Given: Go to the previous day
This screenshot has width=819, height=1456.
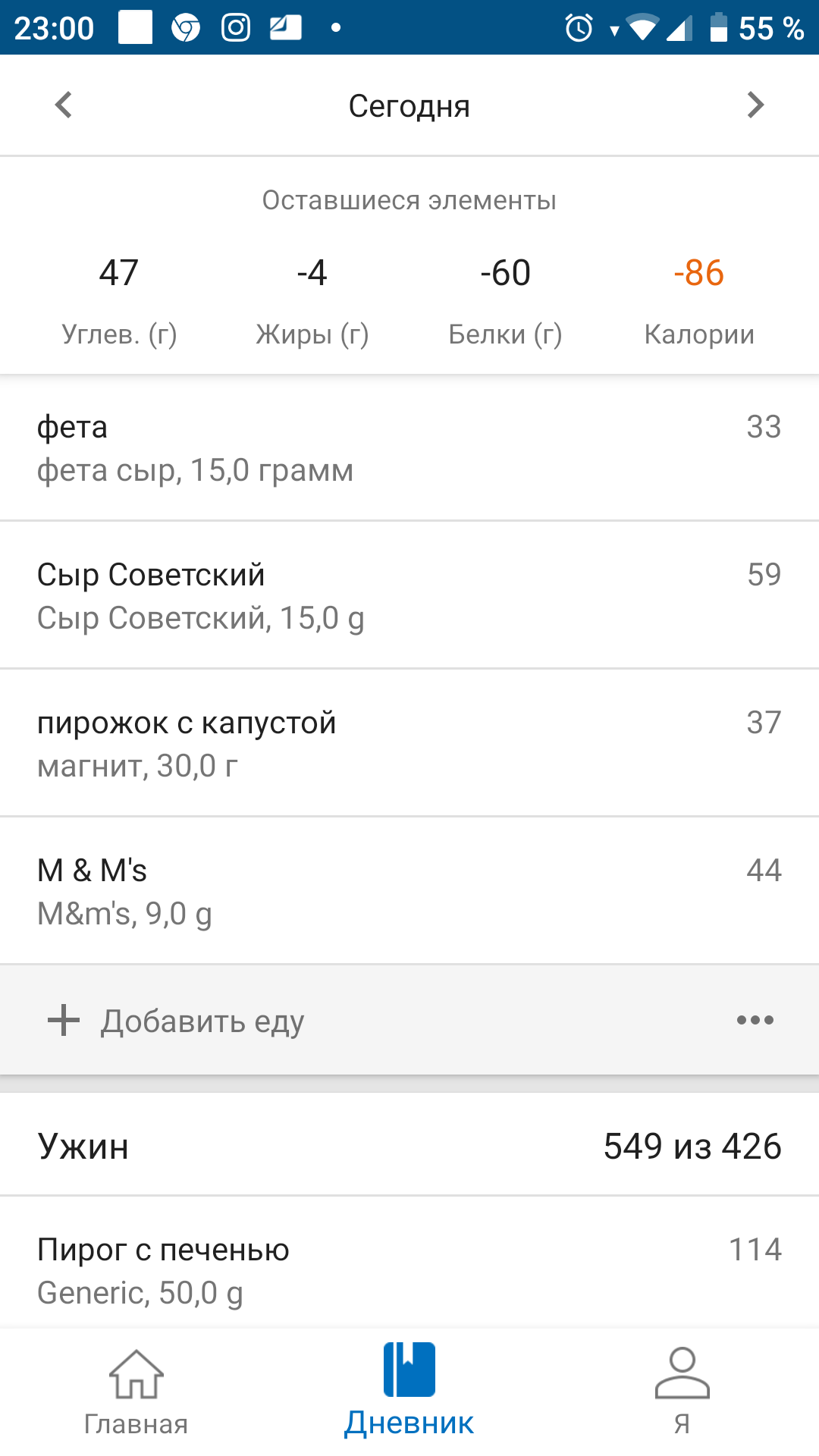Looking at the screenshot, I should (64, 105).
